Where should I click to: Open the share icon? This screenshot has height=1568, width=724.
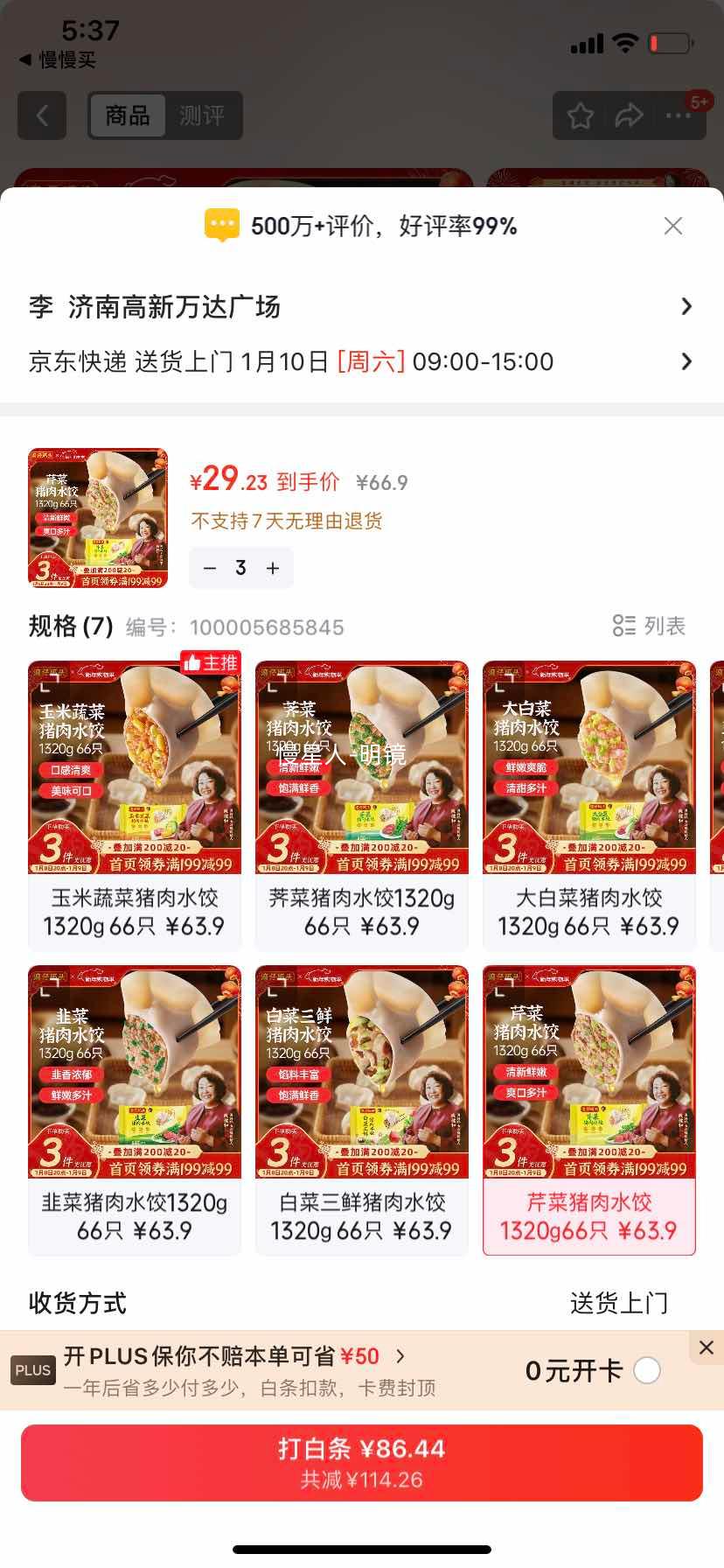(x=629, y=115)
